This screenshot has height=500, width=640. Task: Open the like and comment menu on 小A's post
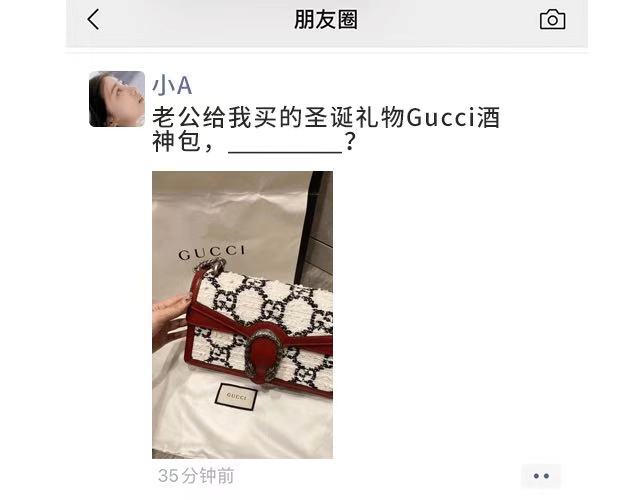[x=541, y=477]
